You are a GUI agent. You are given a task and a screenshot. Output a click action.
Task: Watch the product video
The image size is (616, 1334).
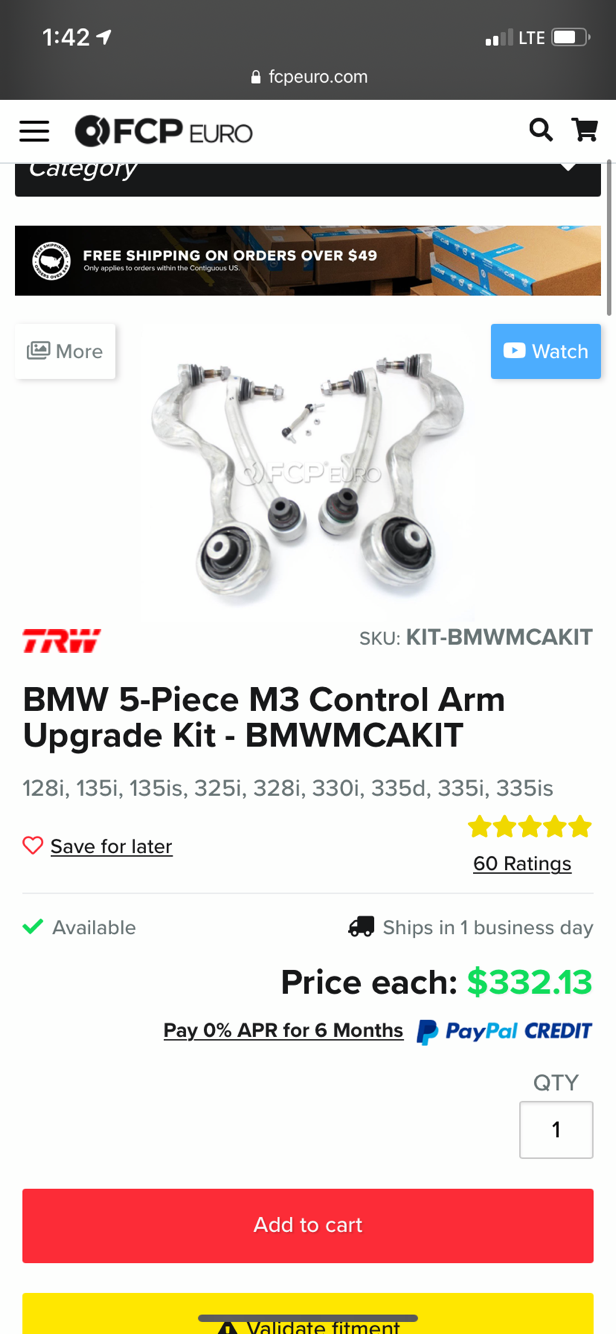coord(545,351)
